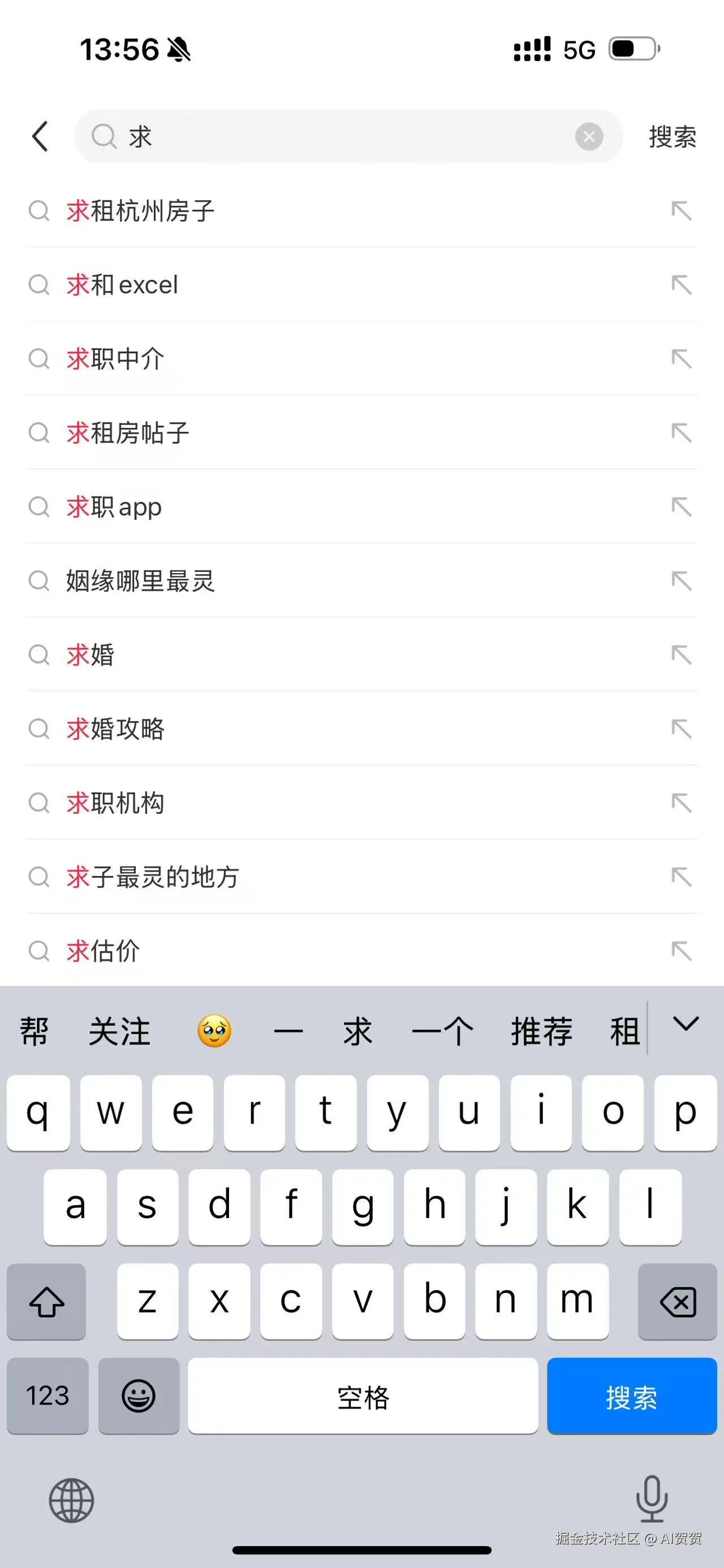
Task: Select the suggestion 姻缘哪里最灵
Action: pyautogui.click(x=141, y=581)
